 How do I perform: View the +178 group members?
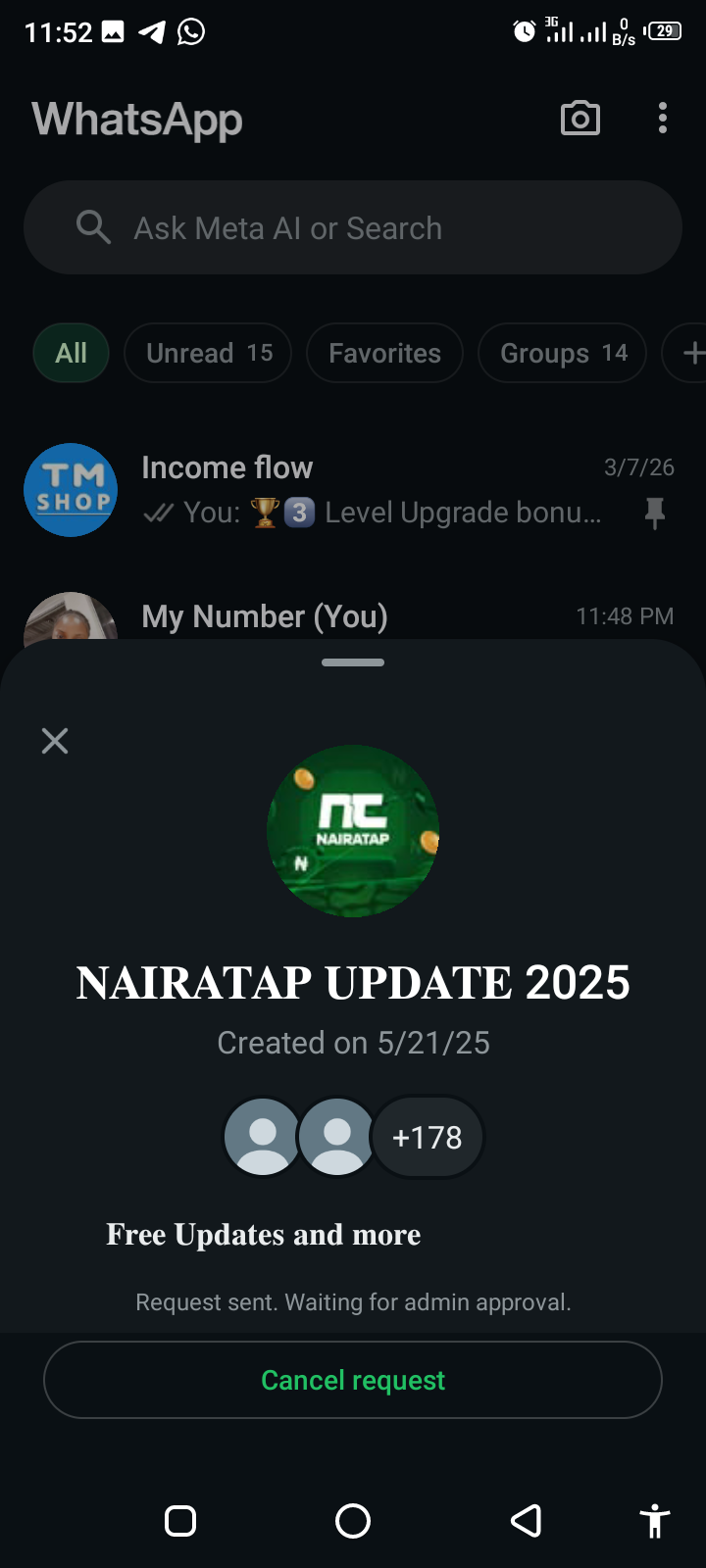click(x=427, y=1137)
